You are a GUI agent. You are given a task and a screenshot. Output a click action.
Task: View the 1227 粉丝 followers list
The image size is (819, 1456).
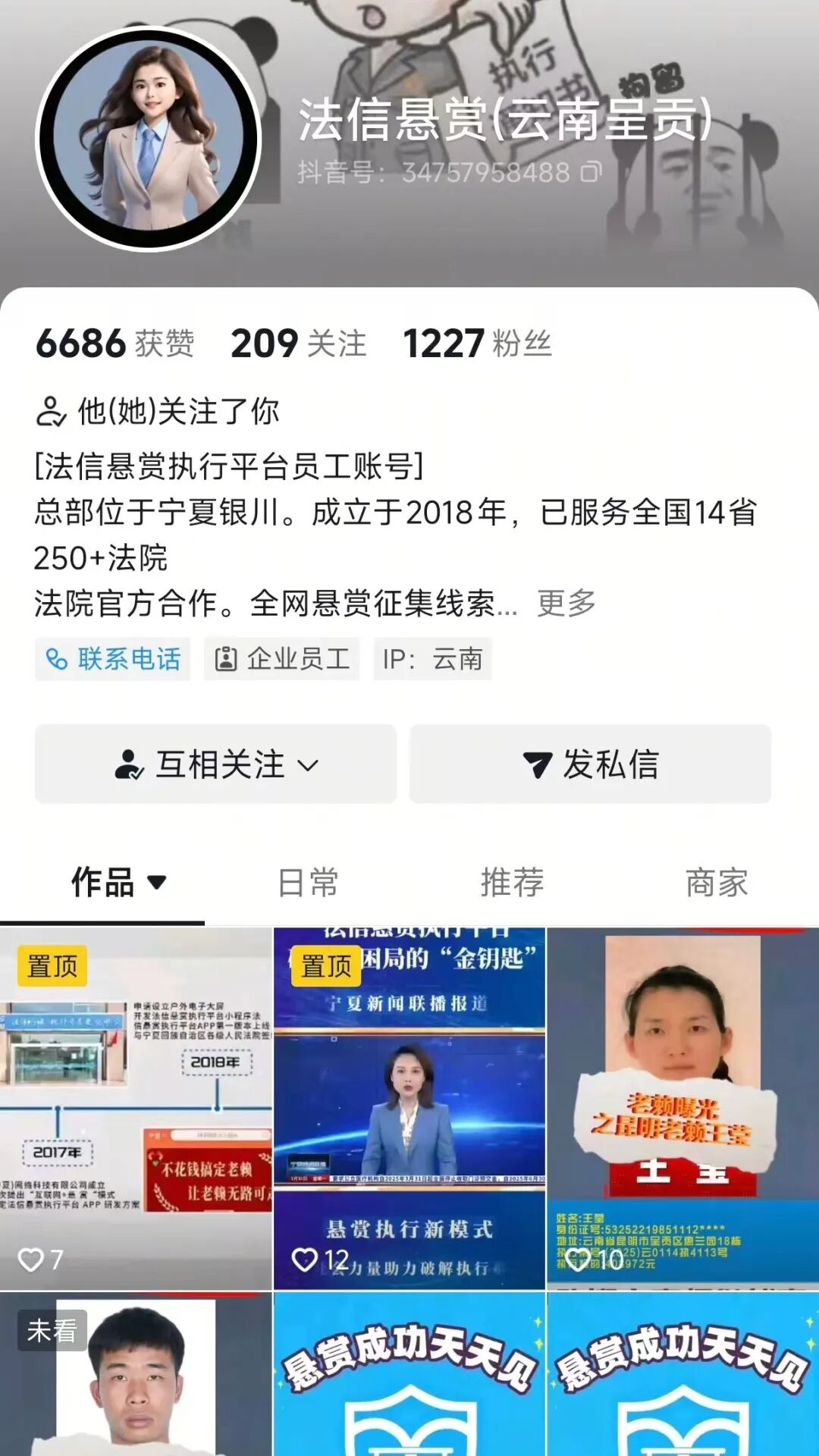click(x=478, y=344)
